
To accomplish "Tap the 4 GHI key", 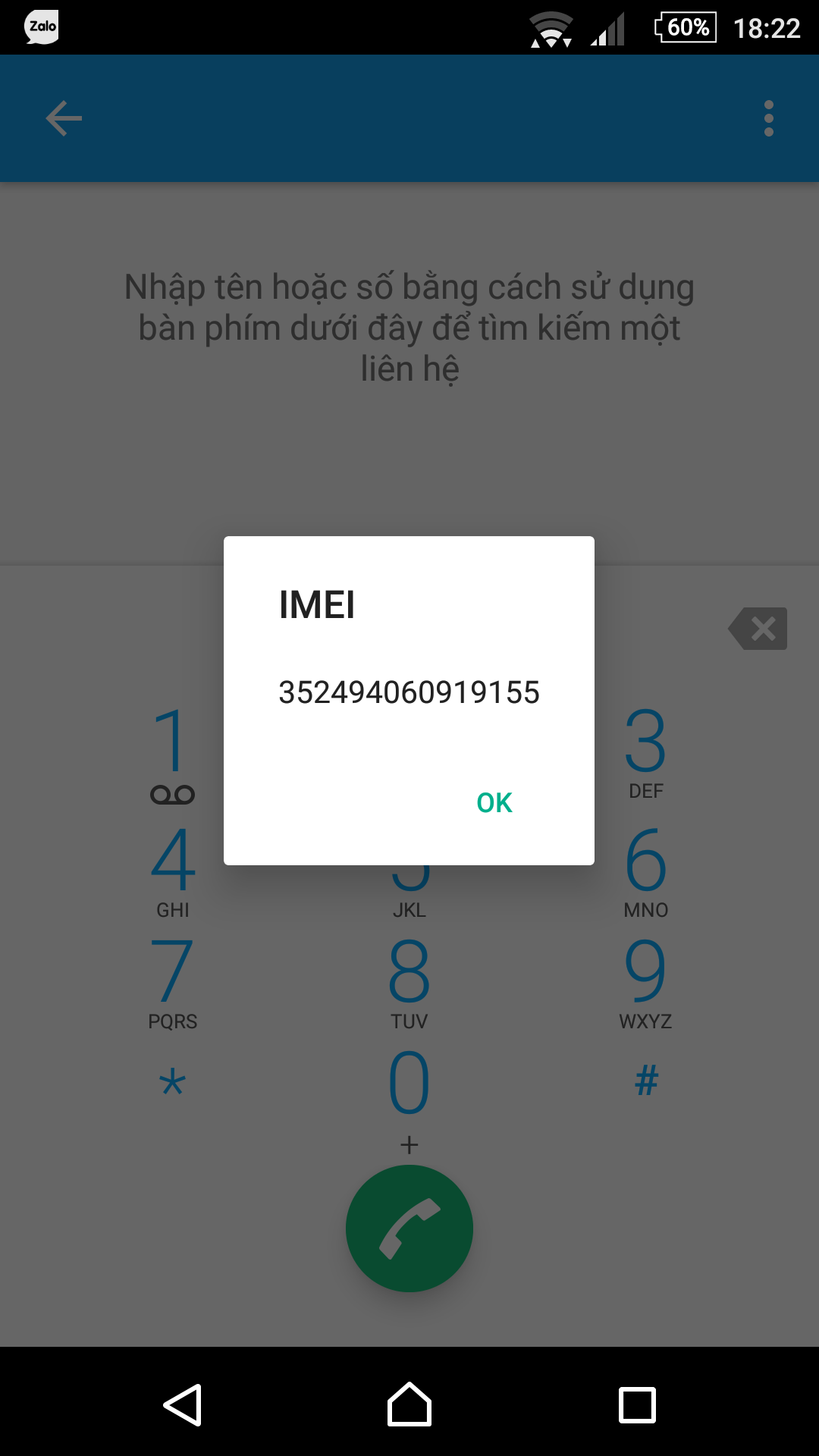I will (173, 872).
